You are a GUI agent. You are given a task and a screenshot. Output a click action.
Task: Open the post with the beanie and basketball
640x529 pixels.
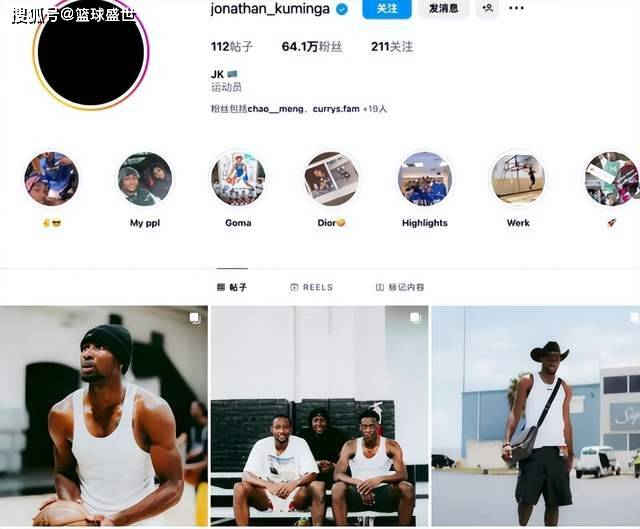[x=104, y=415]
